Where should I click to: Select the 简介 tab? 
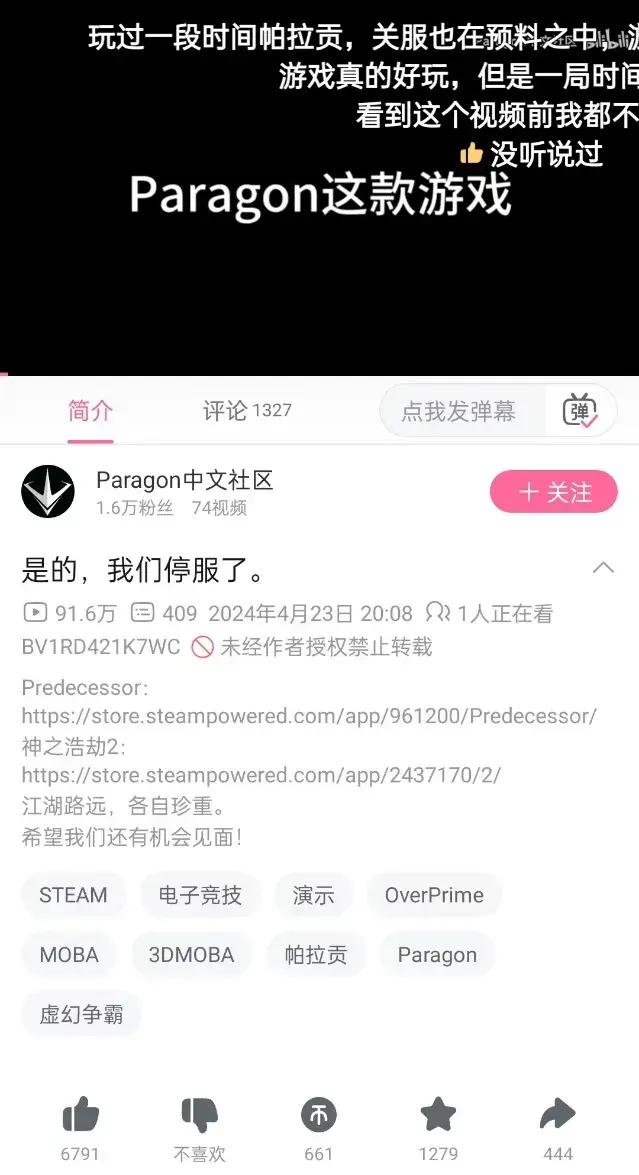90,410
